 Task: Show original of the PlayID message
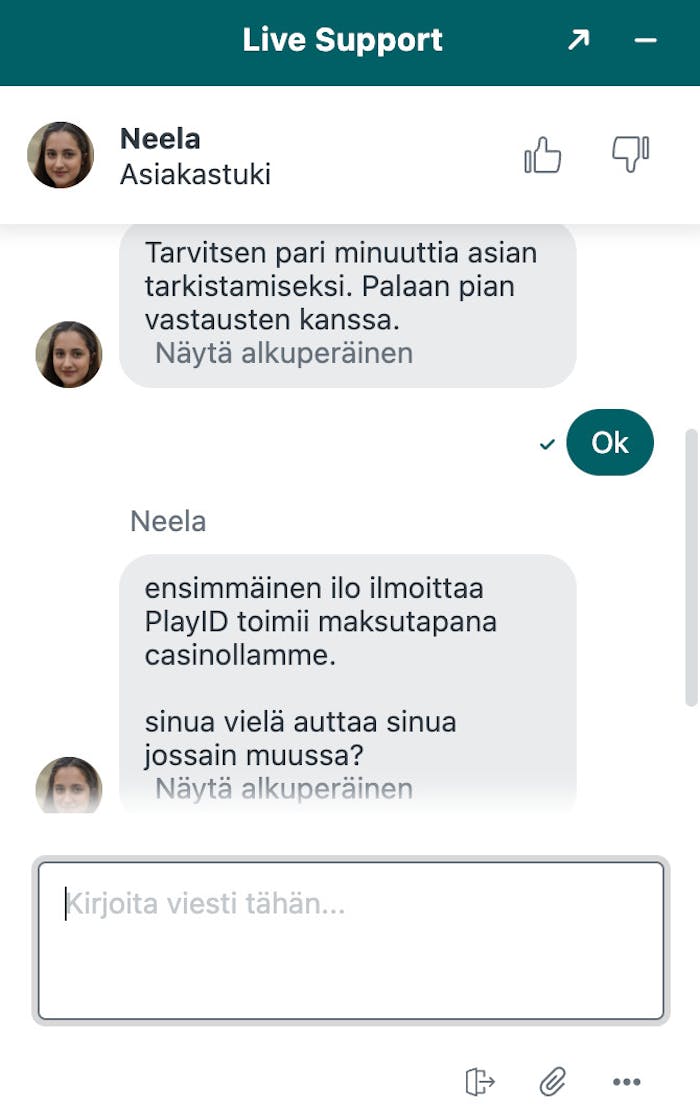[x=283, y=788]
